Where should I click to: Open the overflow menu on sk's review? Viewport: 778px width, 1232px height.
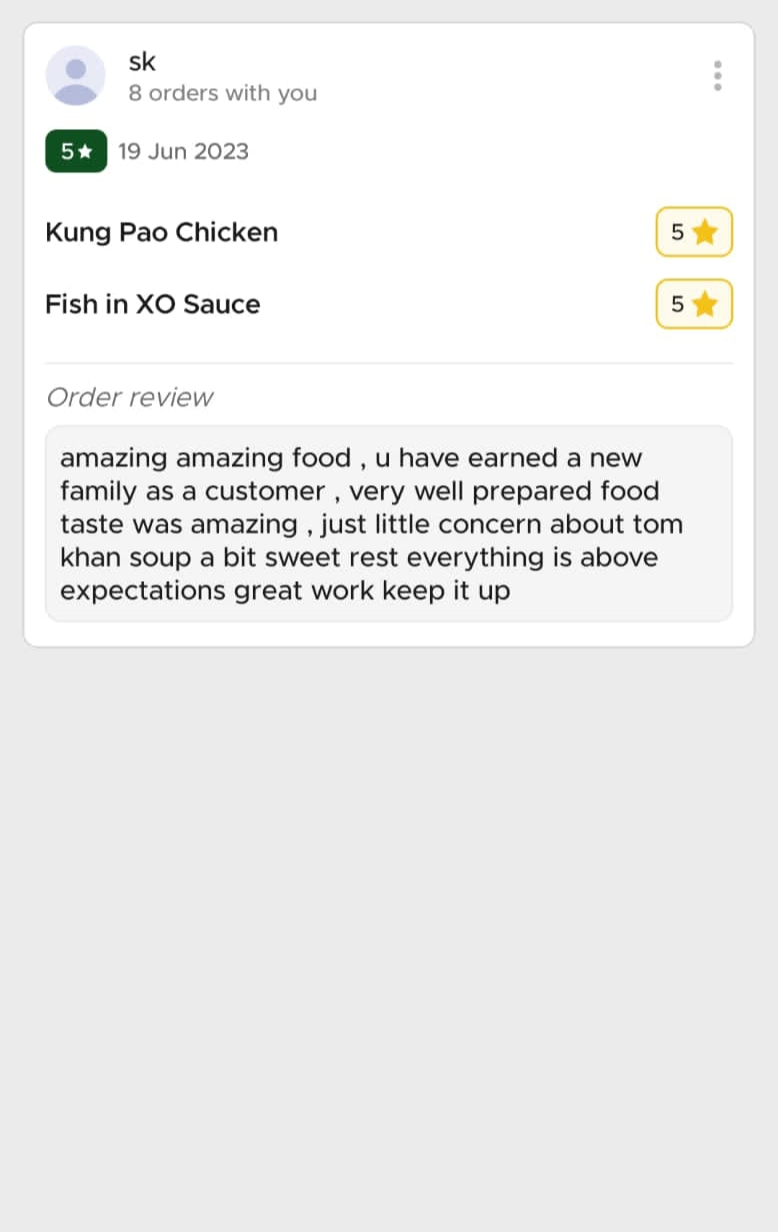point(717,76)
